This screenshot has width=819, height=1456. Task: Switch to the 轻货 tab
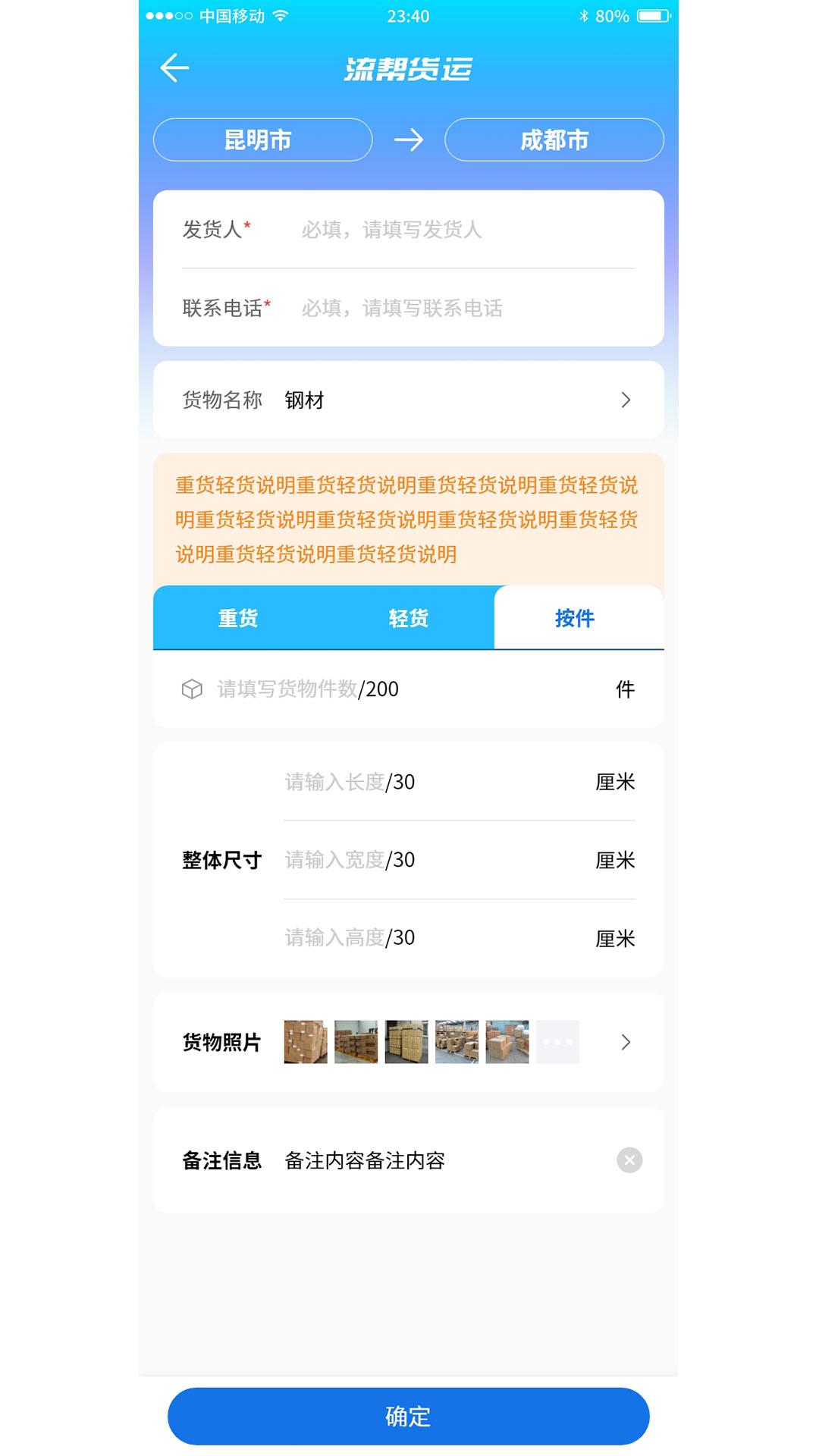click(409, 618)
